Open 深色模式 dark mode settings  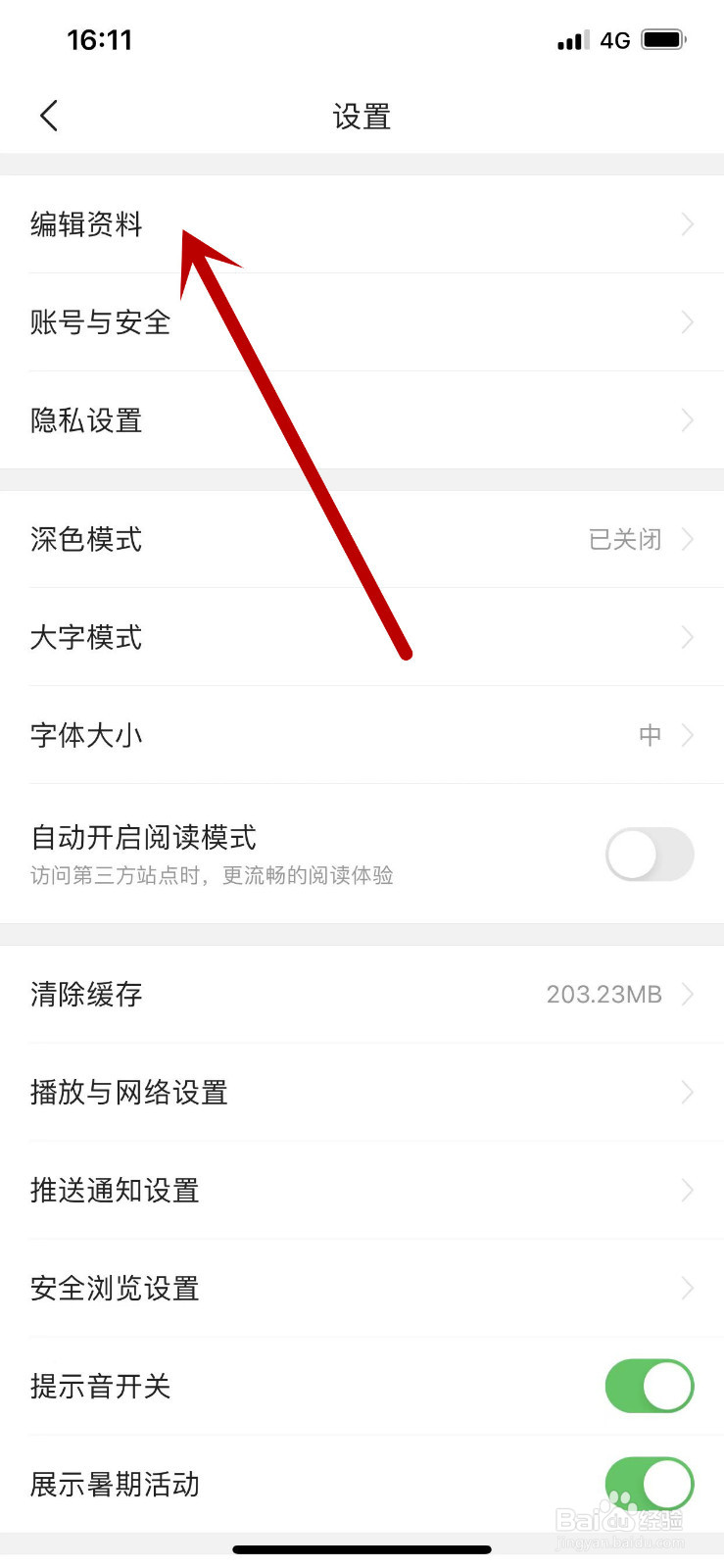85,539
